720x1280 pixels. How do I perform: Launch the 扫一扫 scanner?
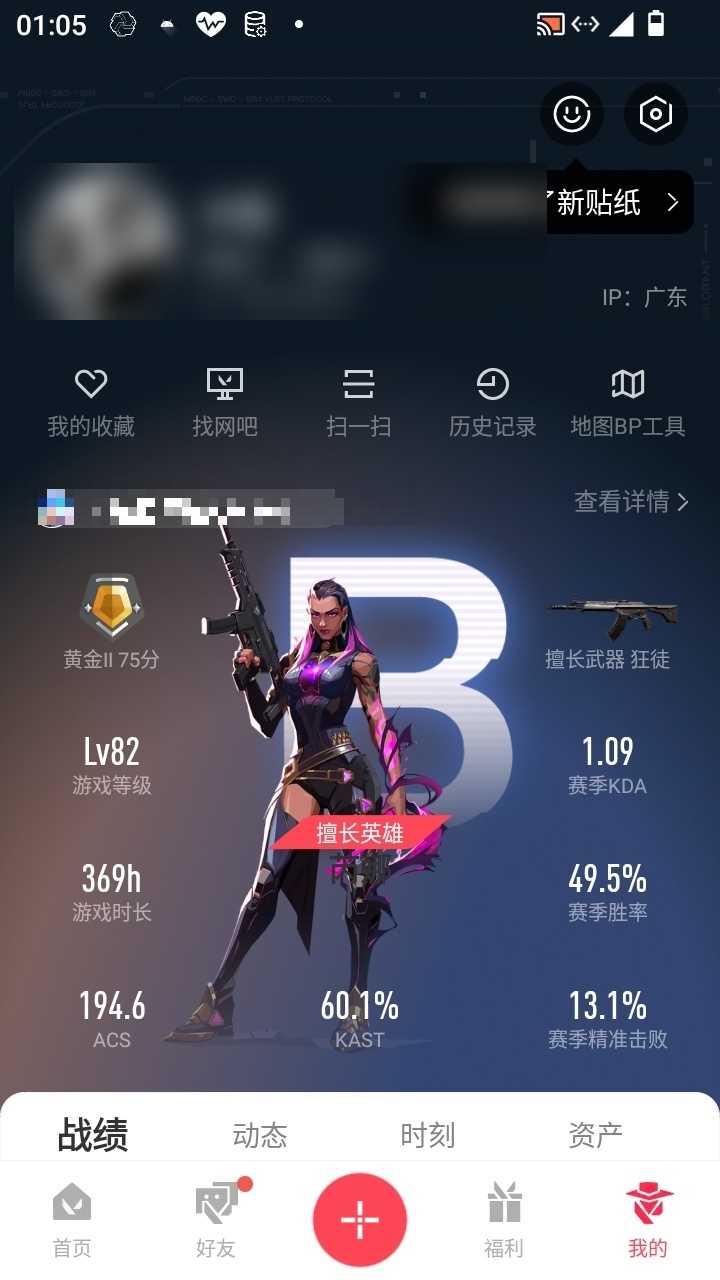358,402
